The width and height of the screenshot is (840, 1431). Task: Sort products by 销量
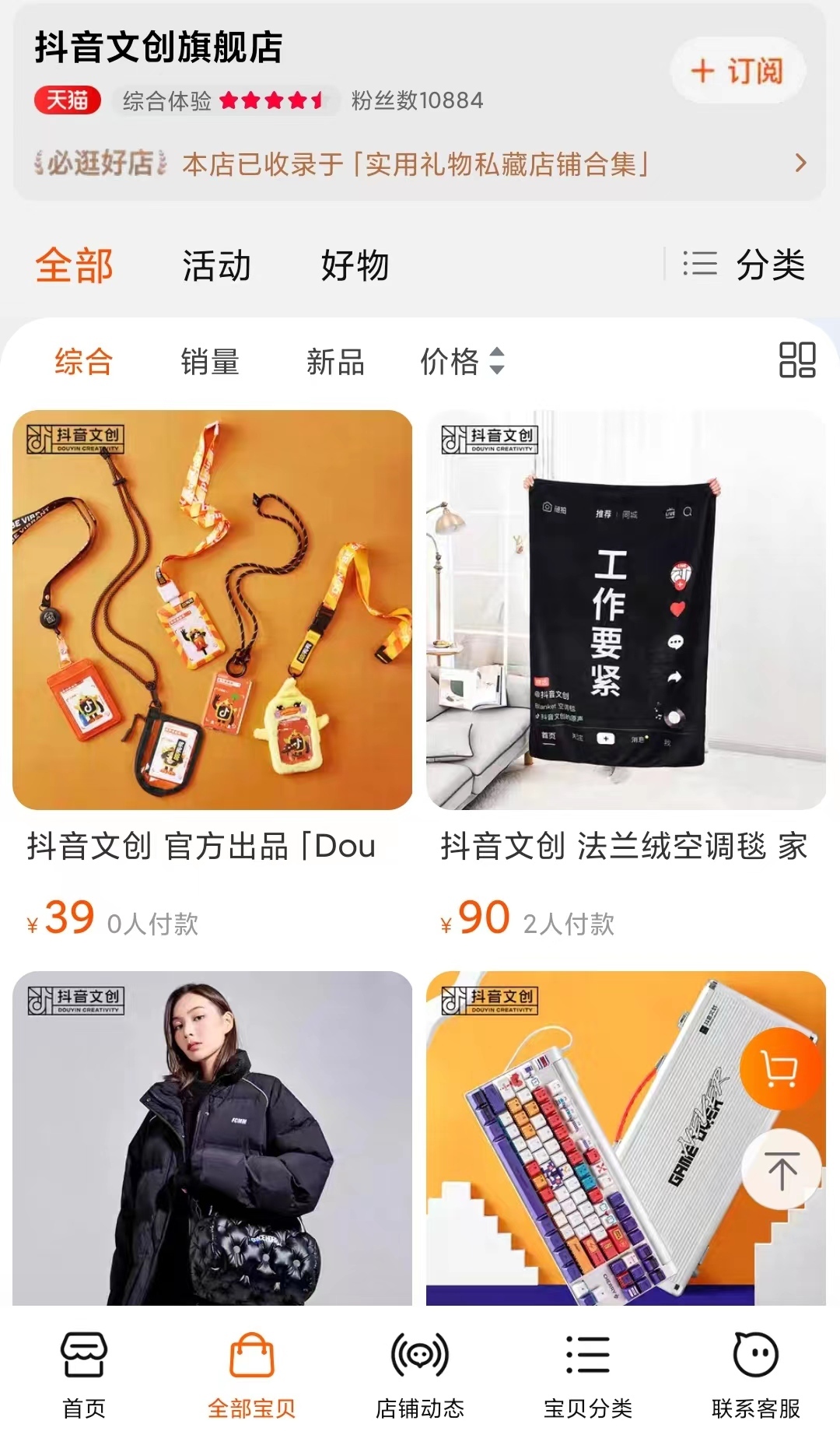209,362
